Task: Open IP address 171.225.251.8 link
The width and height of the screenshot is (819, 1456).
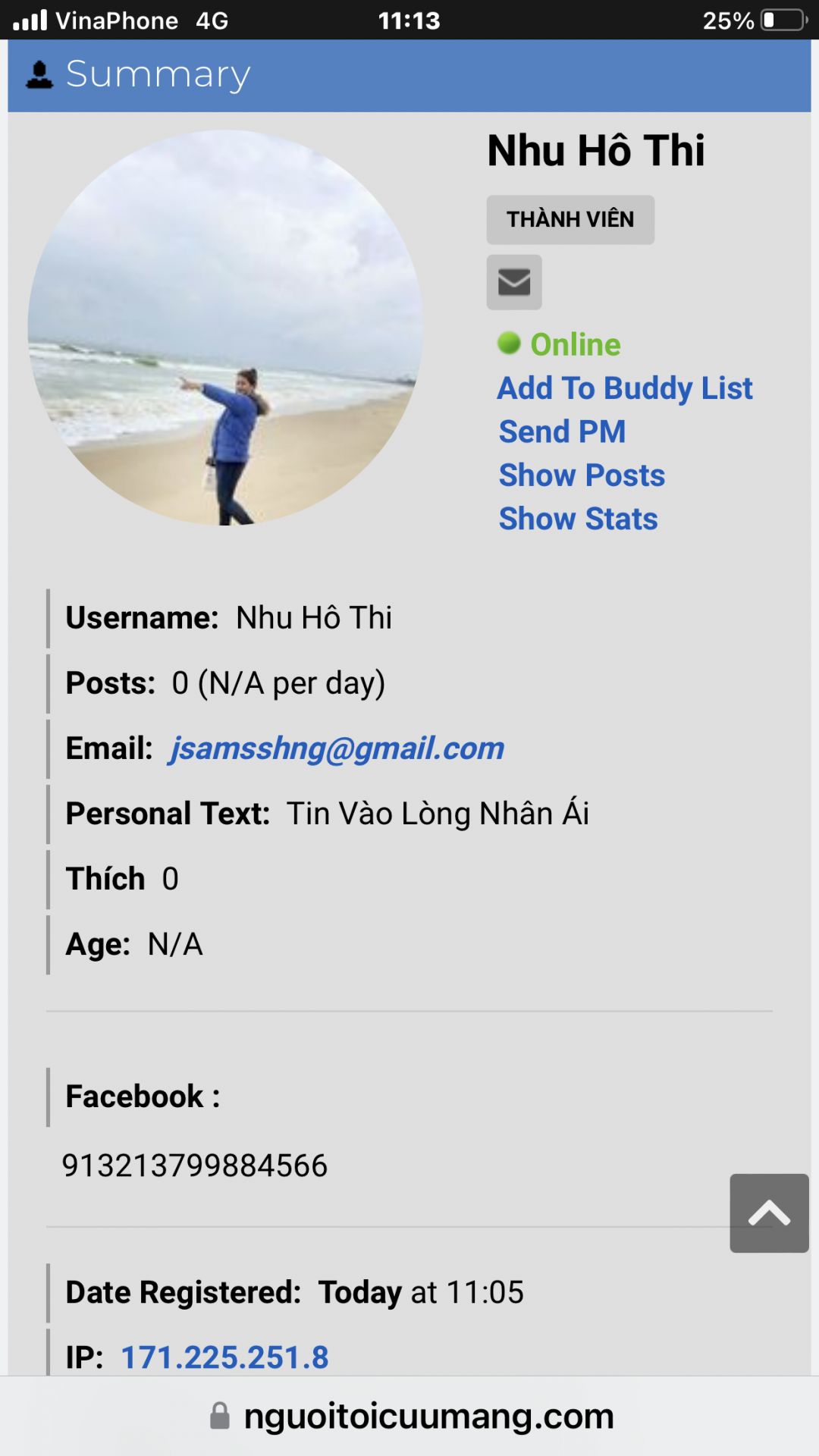Action: click(x=224, y=1357)
